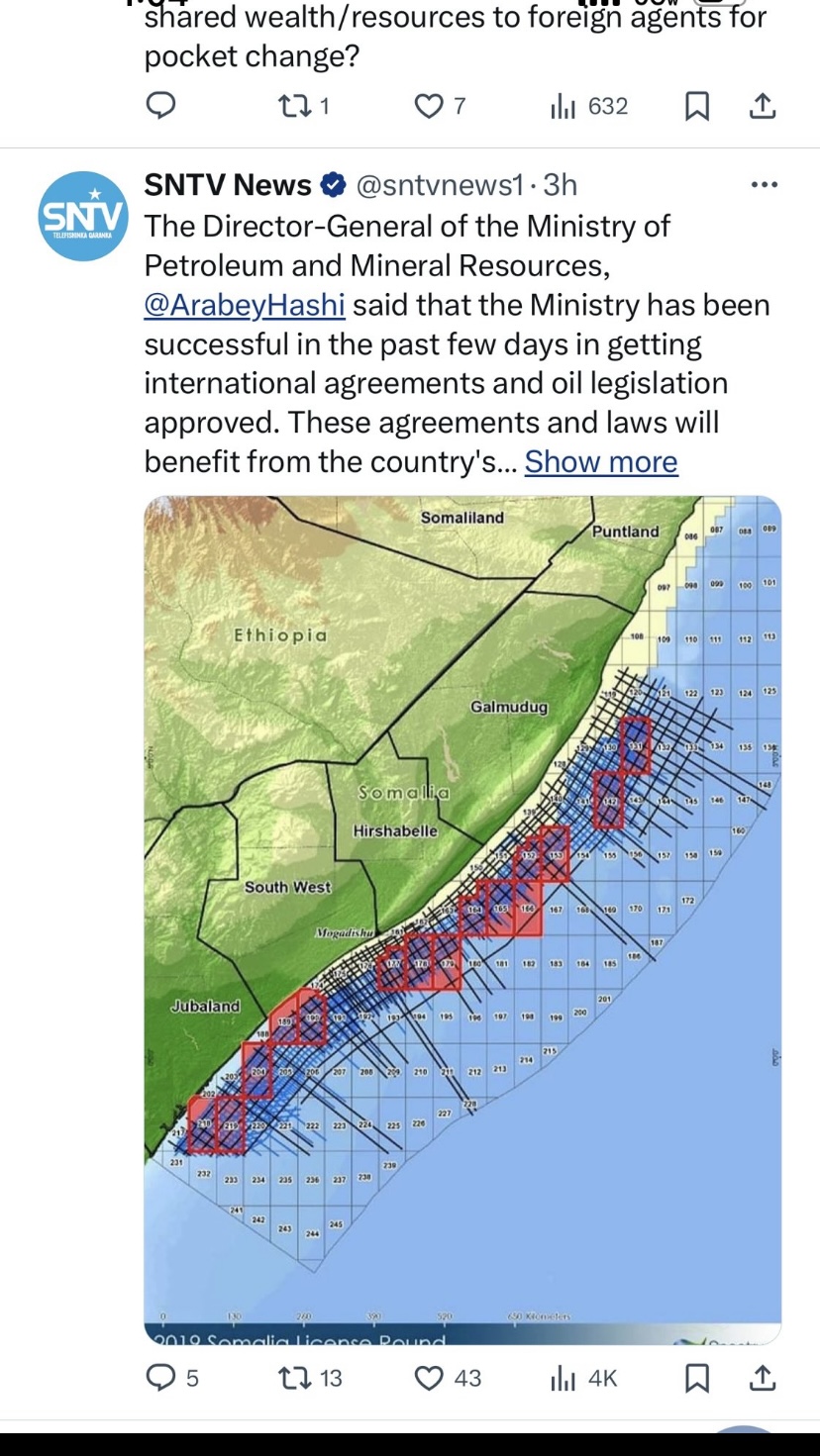Share the SNTV News post
Image resolution: width=820 pixels, height=1456 pixels.
click(762, 1377)
